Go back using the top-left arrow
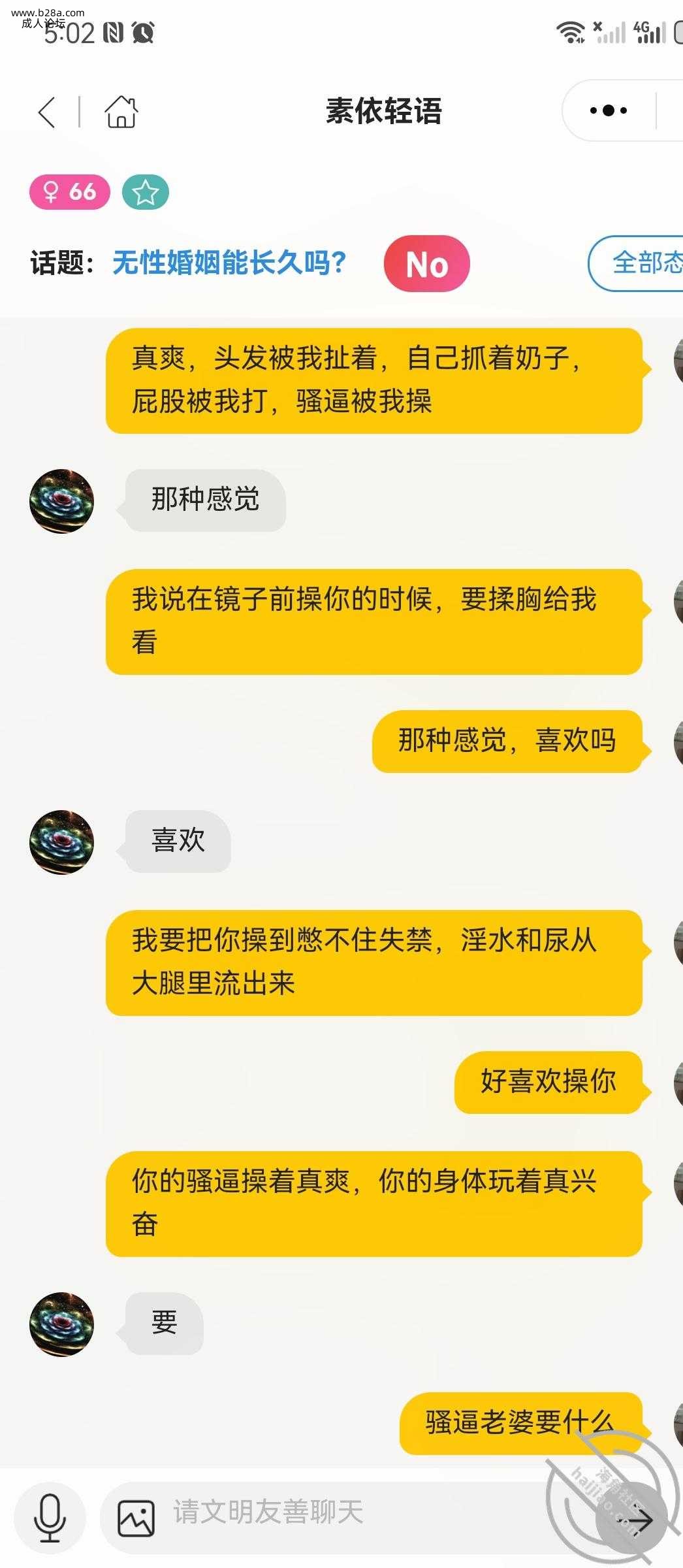Screen dimensions: 683x1568 (x=47, y=112)
